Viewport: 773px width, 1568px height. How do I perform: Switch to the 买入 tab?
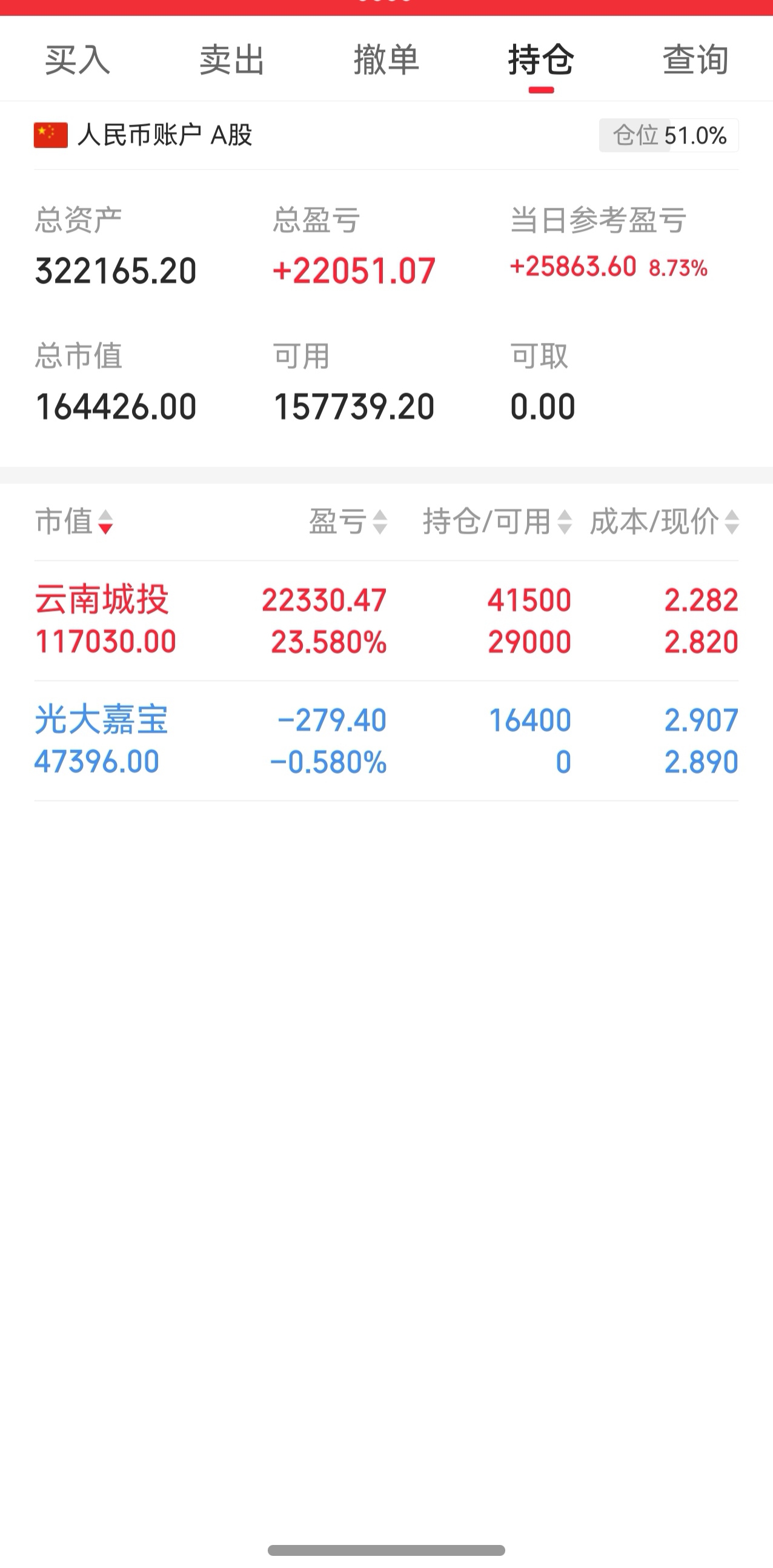pyautogui.click(x=78, y=59)
